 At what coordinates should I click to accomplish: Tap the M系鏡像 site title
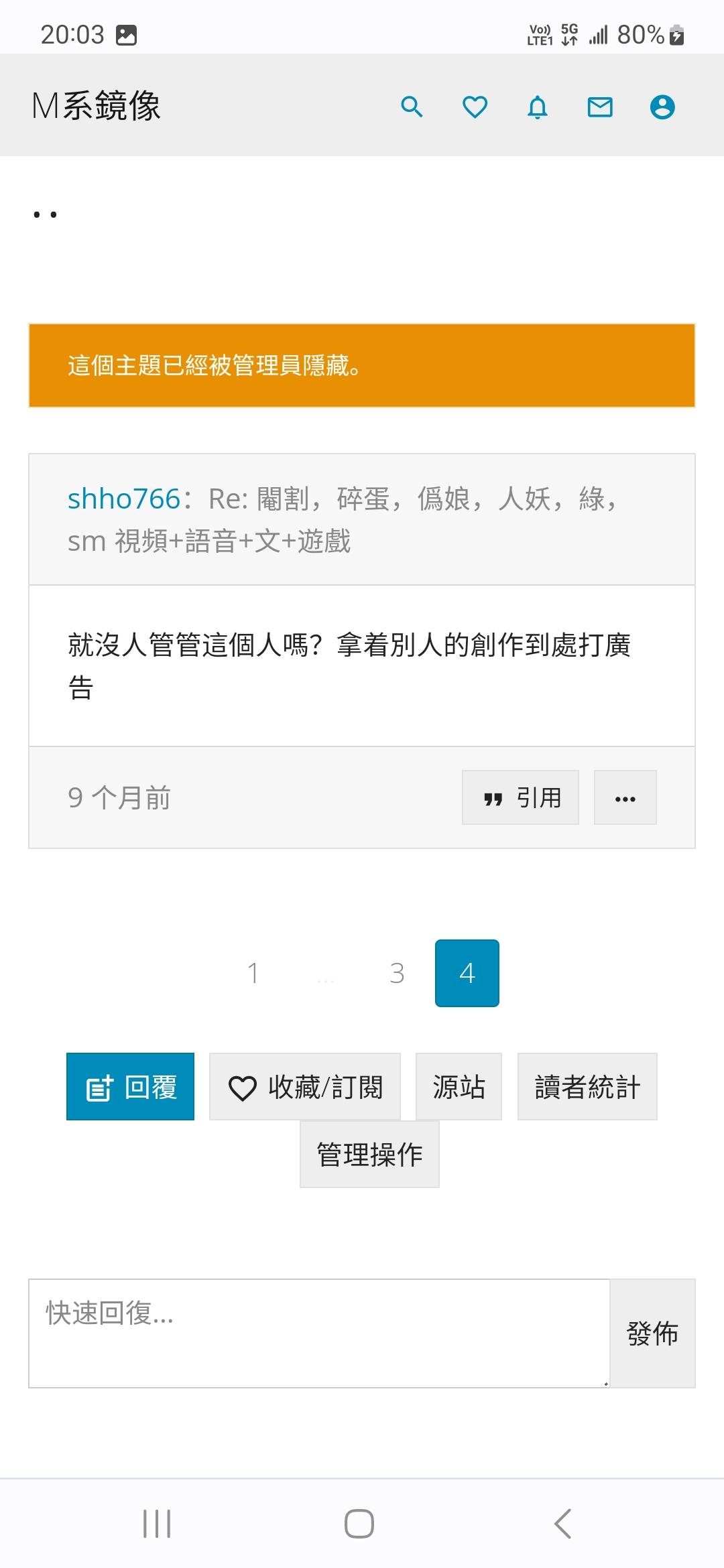[97, 106]
